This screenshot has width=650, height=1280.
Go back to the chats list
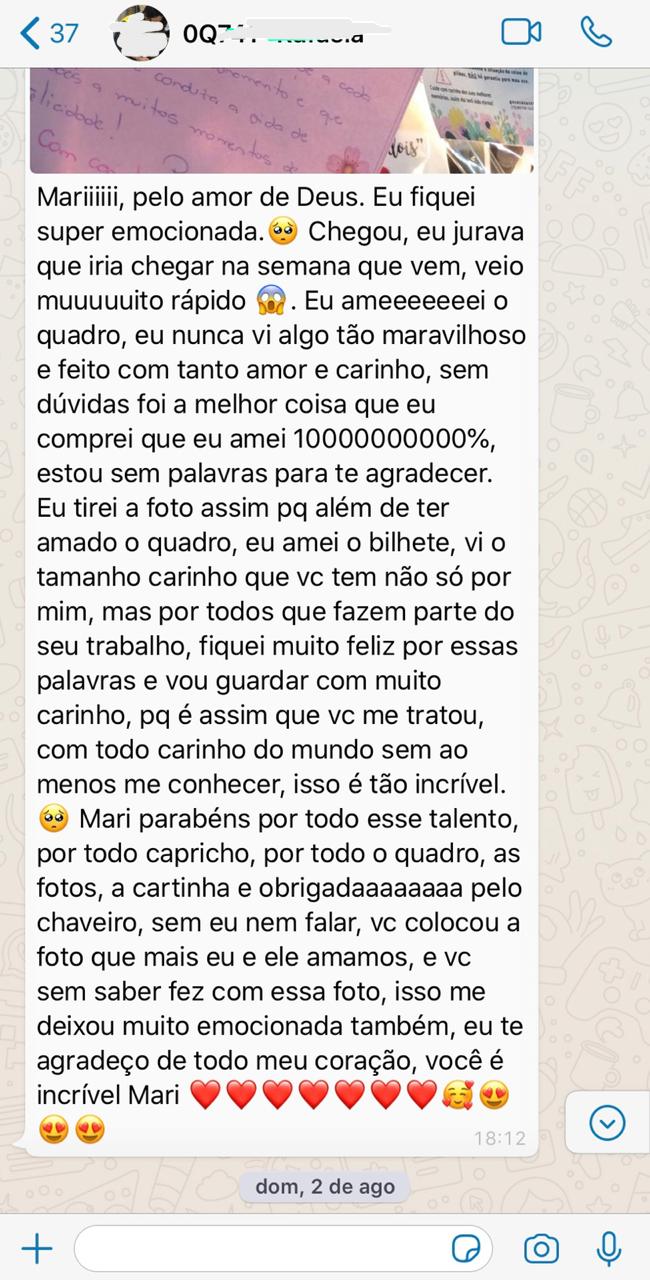click(x=48, y=33)
